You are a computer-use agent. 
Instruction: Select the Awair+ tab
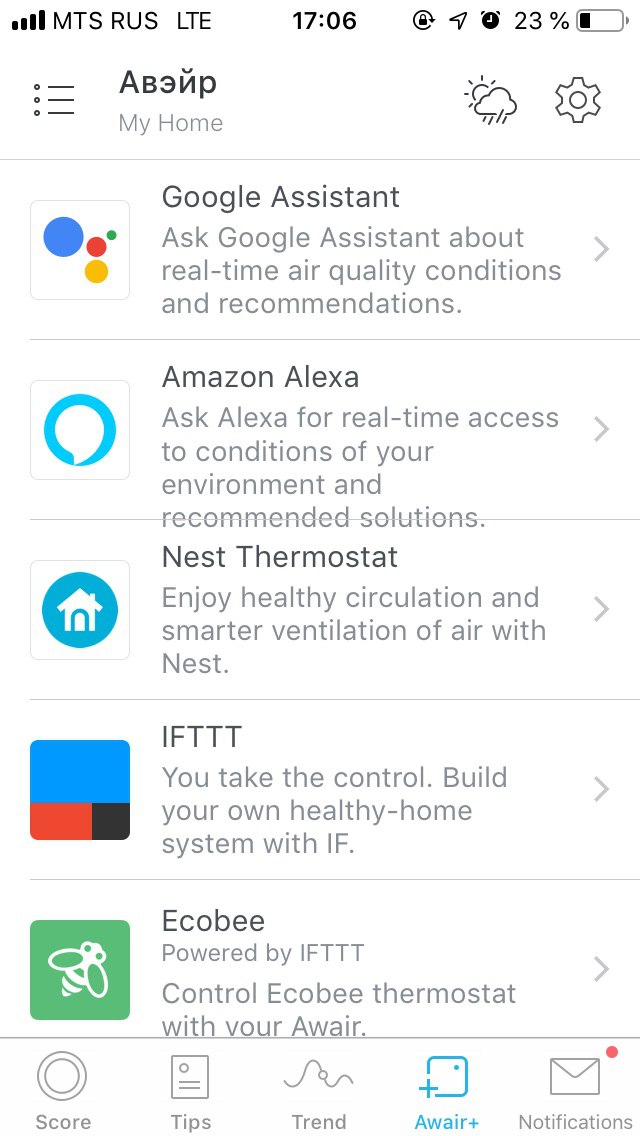[446, 1090]
